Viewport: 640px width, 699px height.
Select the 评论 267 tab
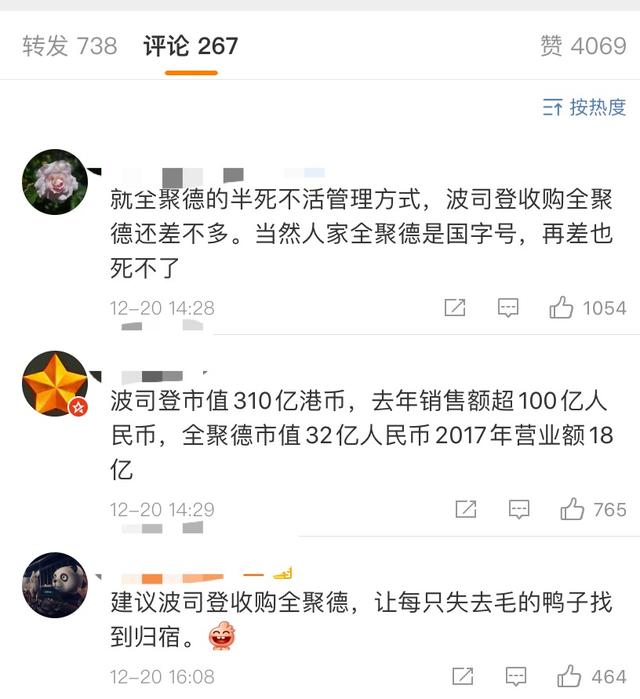pyautogui.click(x=190, y=45)
